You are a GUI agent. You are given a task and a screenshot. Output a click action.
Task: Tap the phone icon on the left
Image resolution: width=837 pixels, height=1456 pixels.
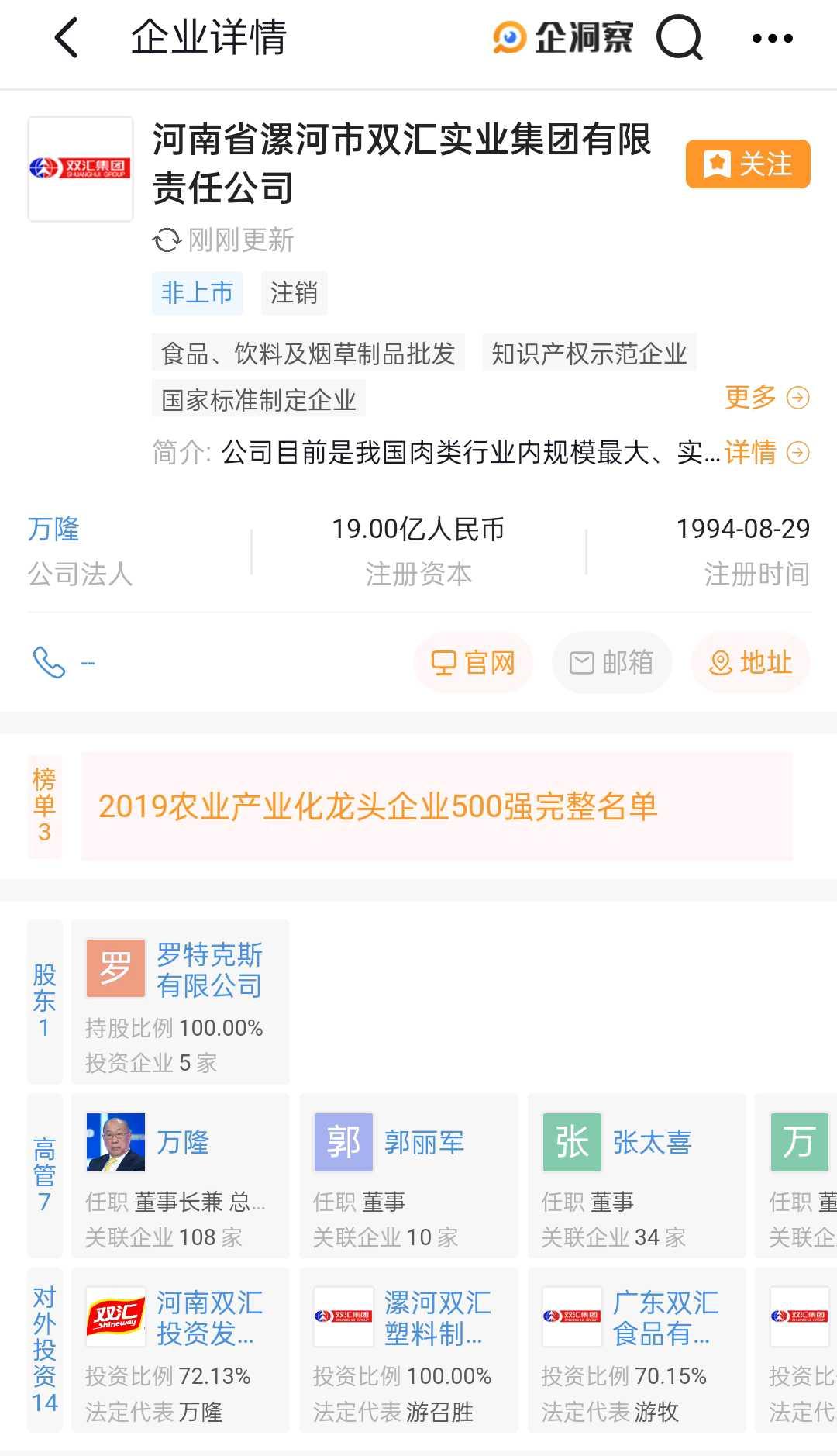click(x=49, y=663)
